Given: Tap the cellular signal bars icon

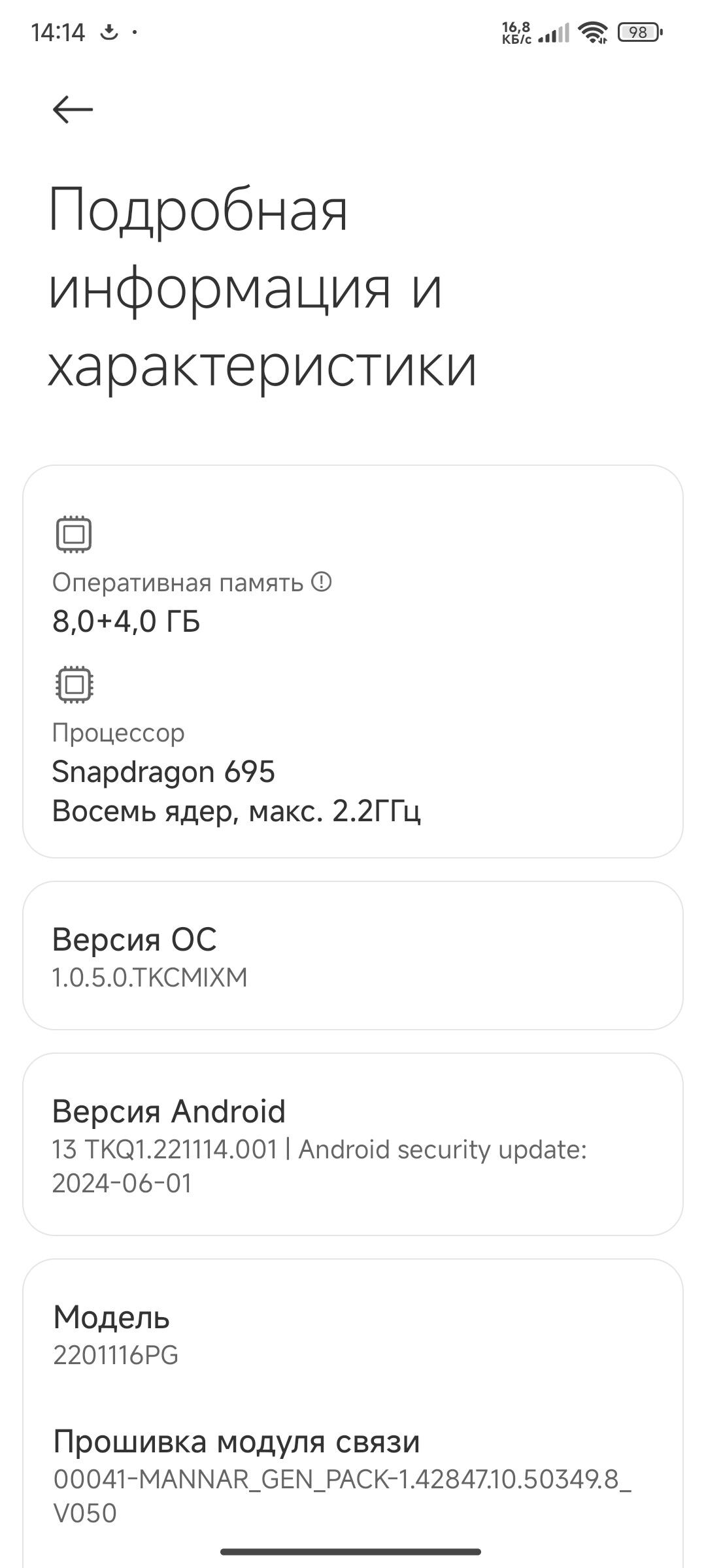Looking at the screenshot, I should [x=552, y=34].
